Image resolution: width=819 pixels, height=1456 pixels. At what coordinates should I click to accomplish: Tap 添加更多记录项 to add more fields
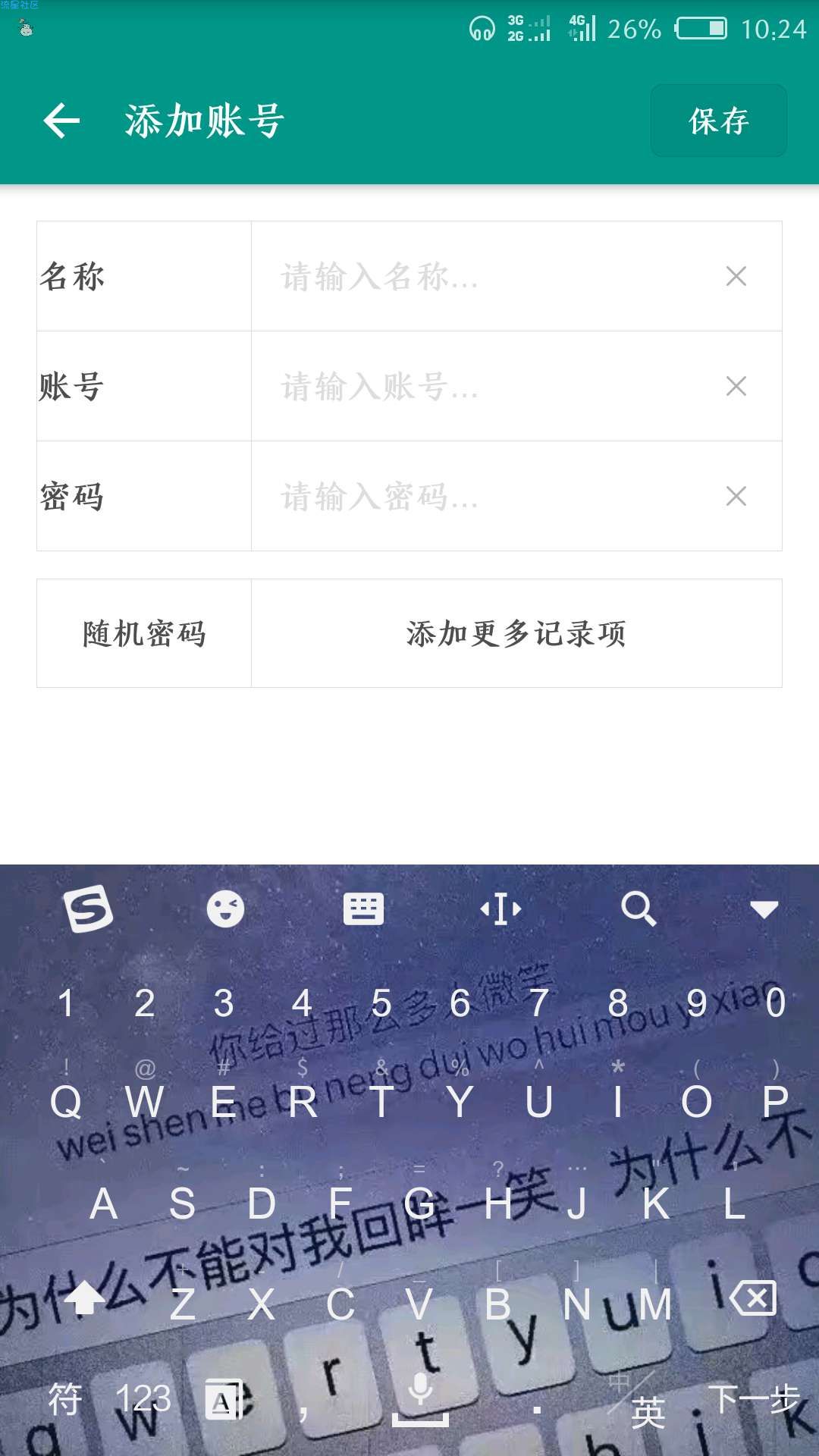pyautogui.click(x=516, y=634)
